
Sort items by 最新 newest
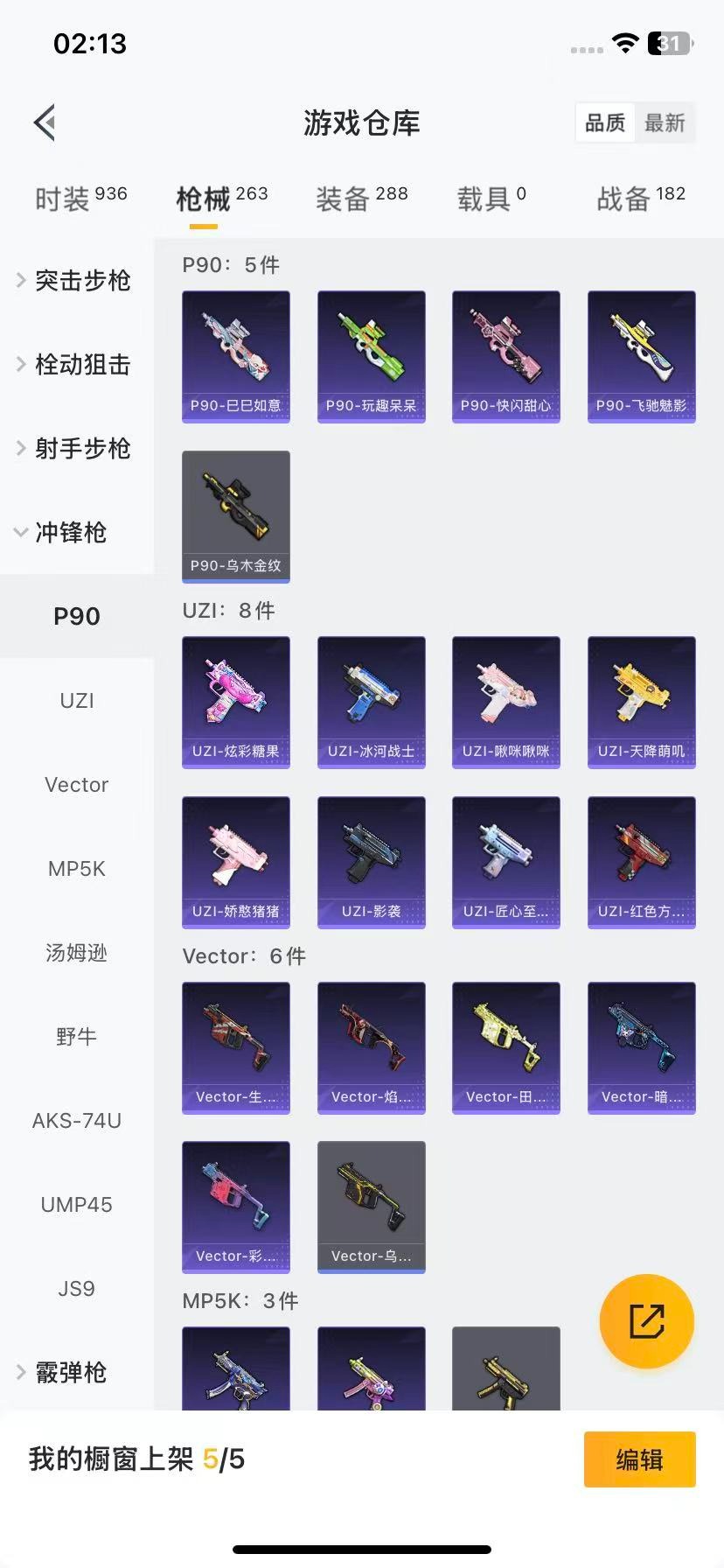coord(665,123)
